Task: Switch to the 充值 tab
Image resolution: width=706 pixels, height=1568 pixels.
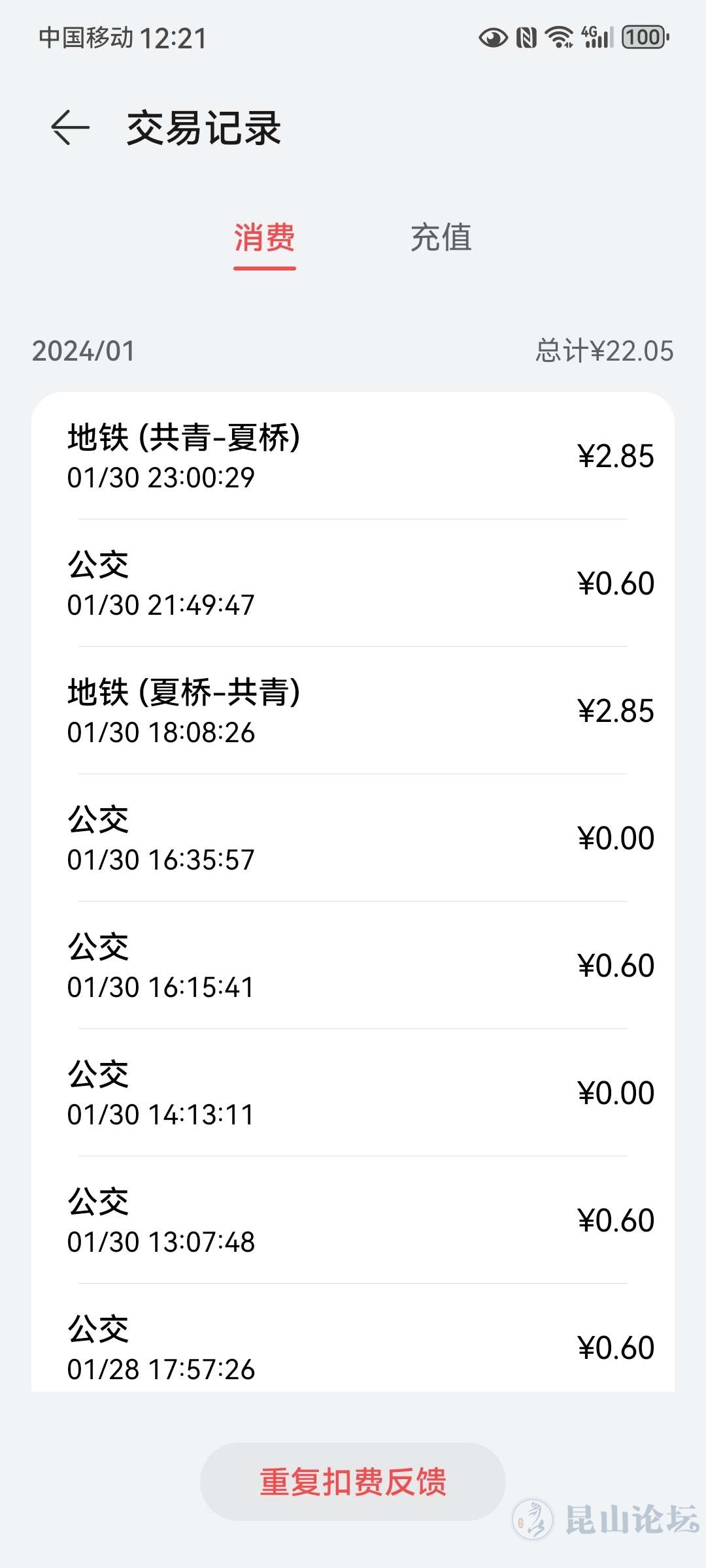Action: (441, 238)
